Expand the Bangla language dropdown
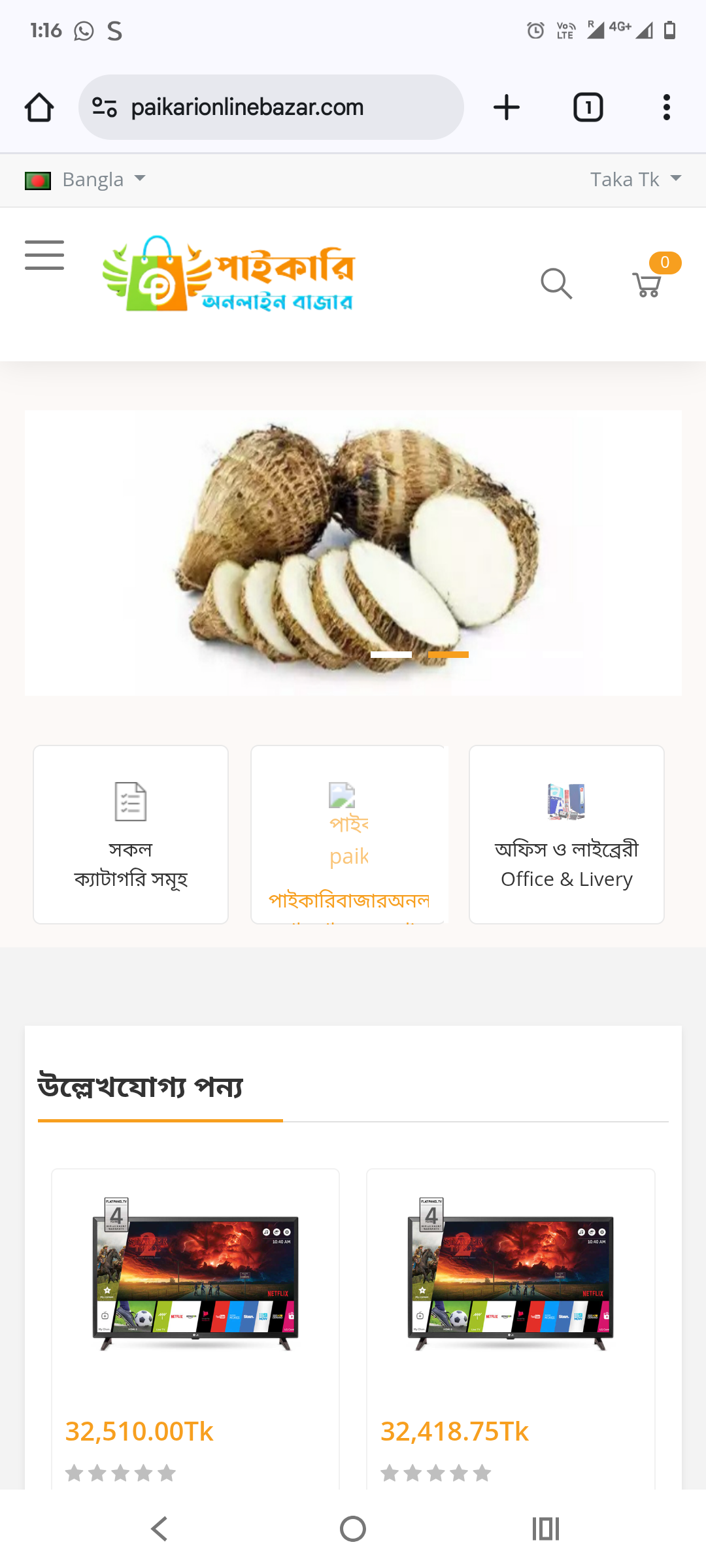The height and width of the screenshot is (1568, 706). point(85,180)
